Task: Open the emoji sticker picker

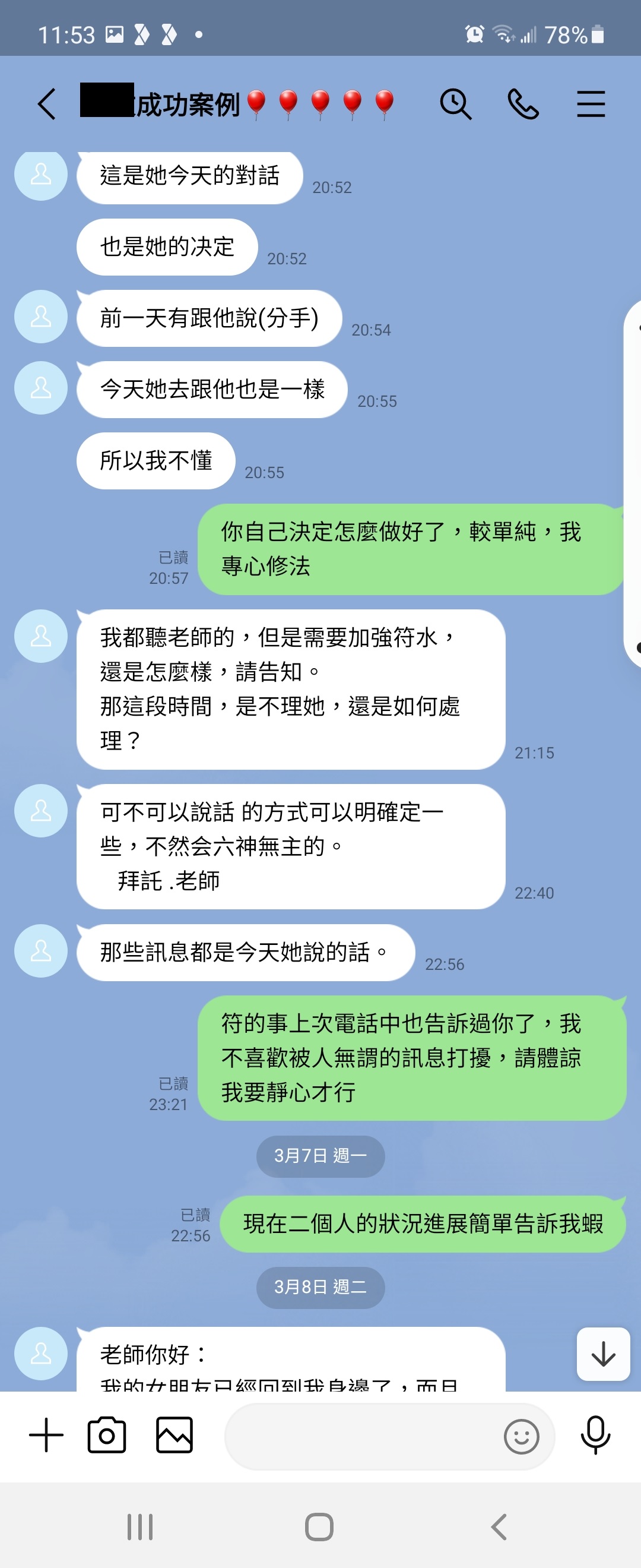Action: [x=521, y=1437]
